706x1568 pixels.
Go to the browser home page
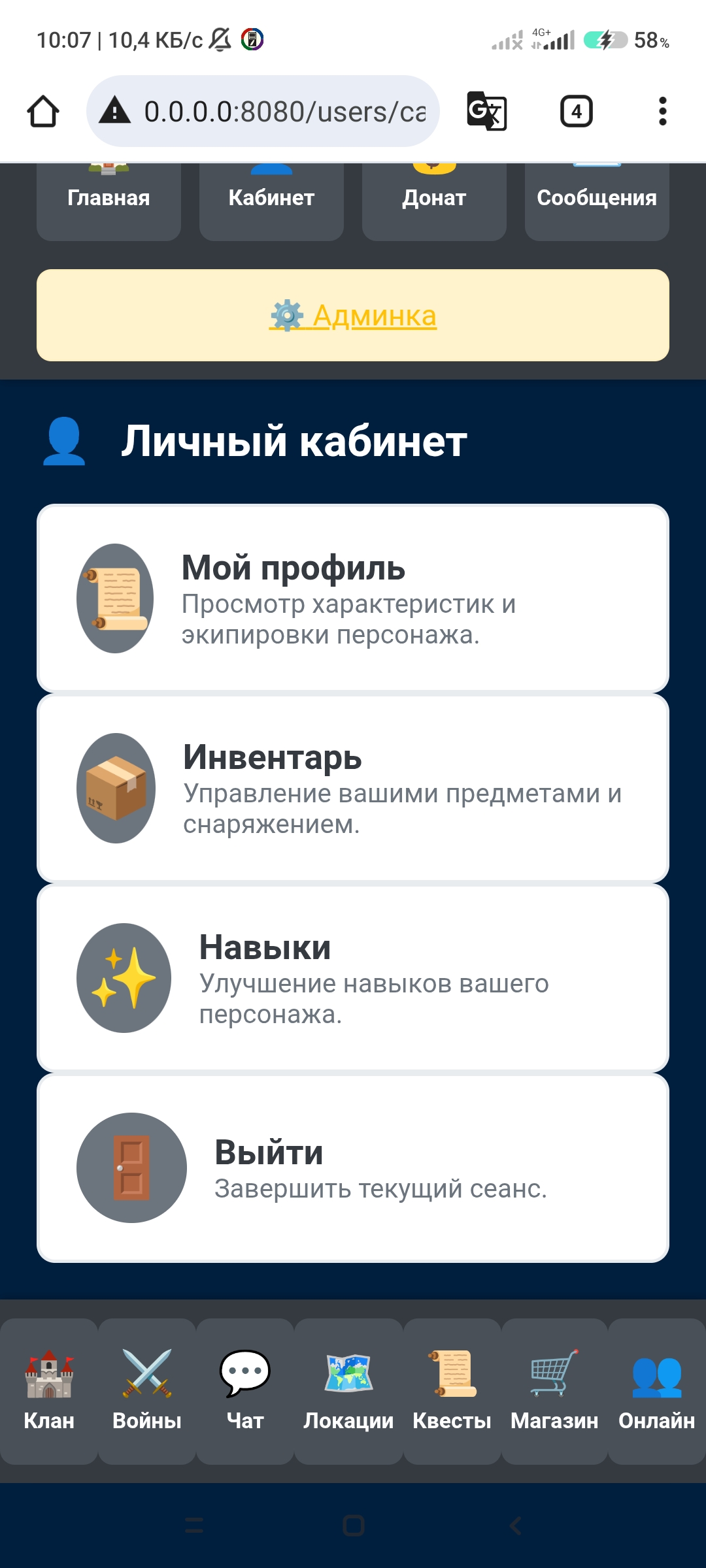43,111
